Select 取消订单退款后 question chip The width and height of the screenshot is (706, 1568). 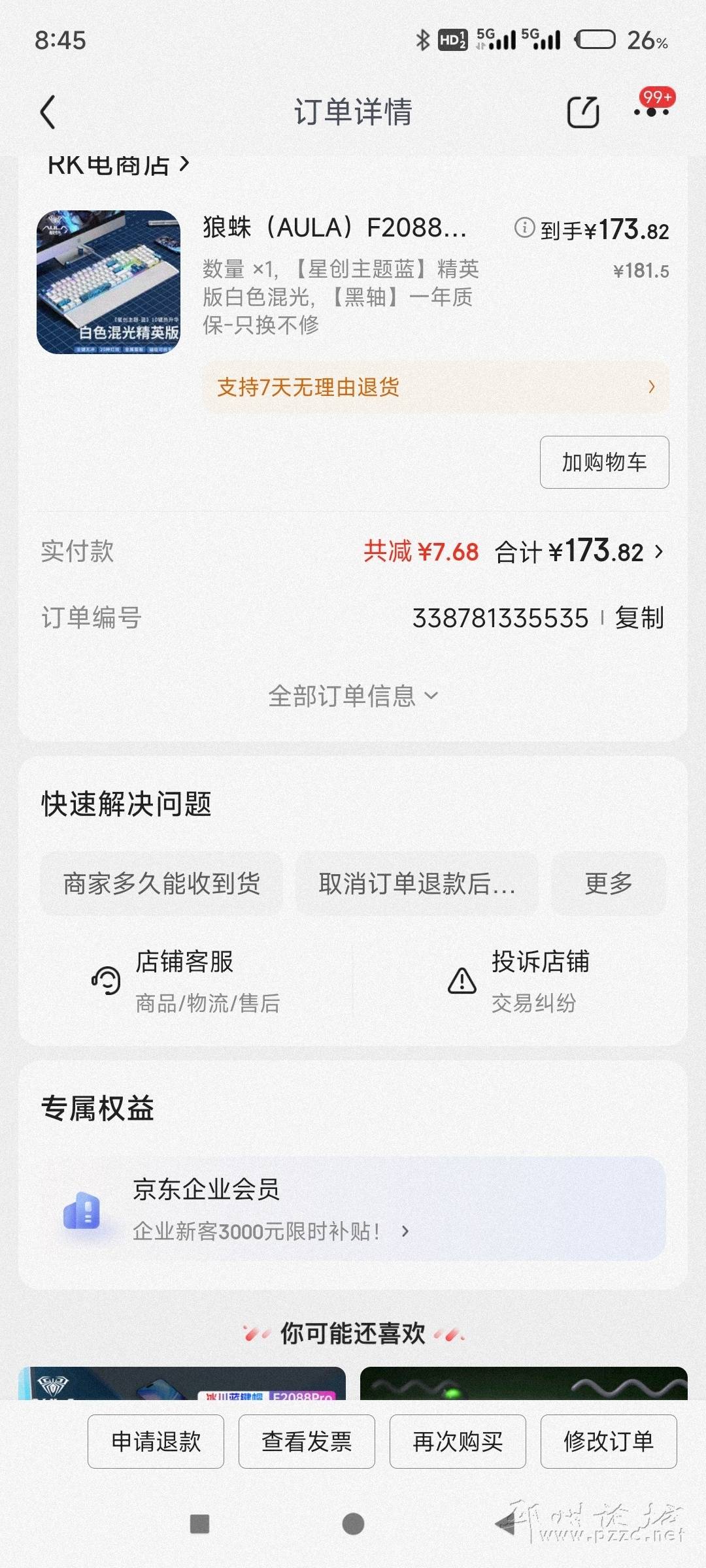pyautogui.click(x=416, y=884)
